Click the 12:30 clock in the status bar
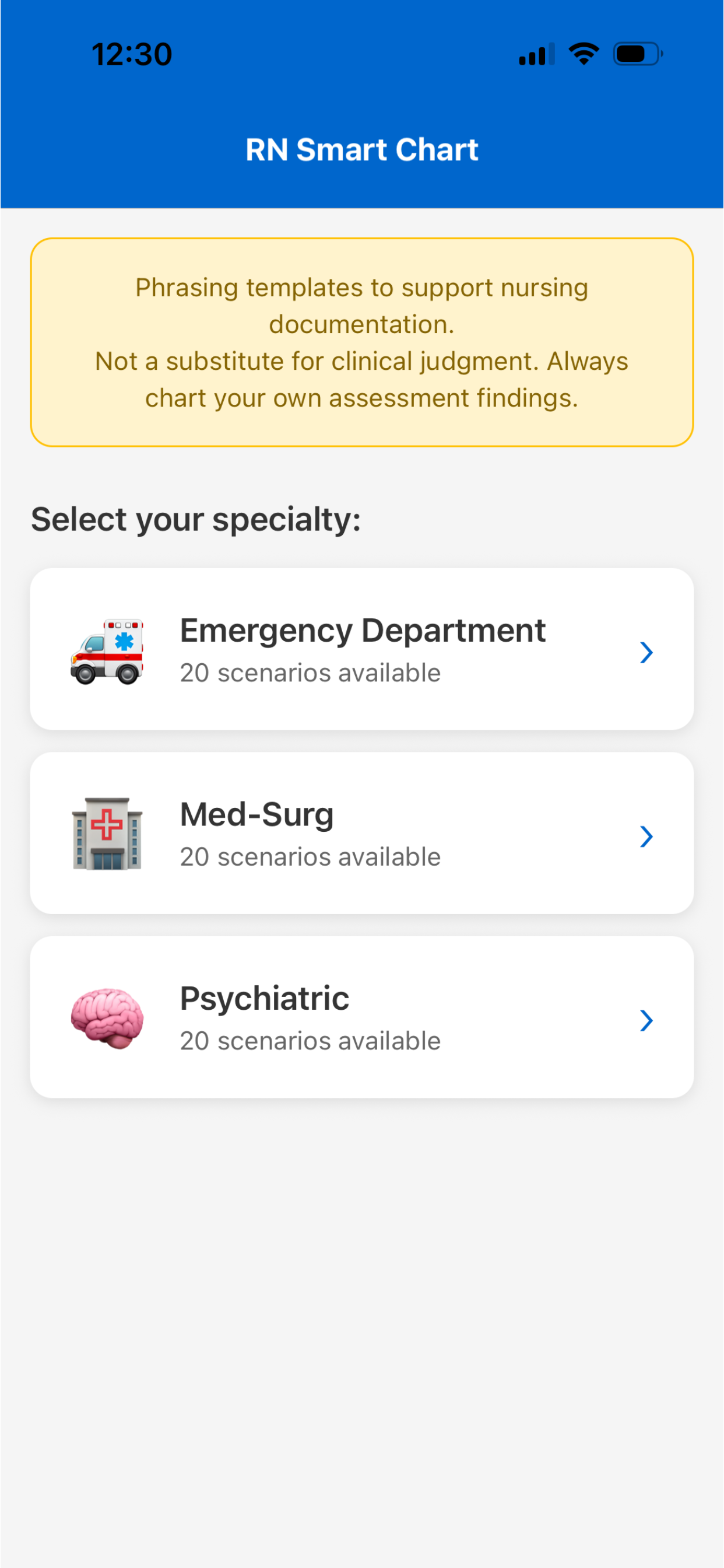Image resolution: width=724 pixels, height=1568 pixels. [x=131, y=54]
